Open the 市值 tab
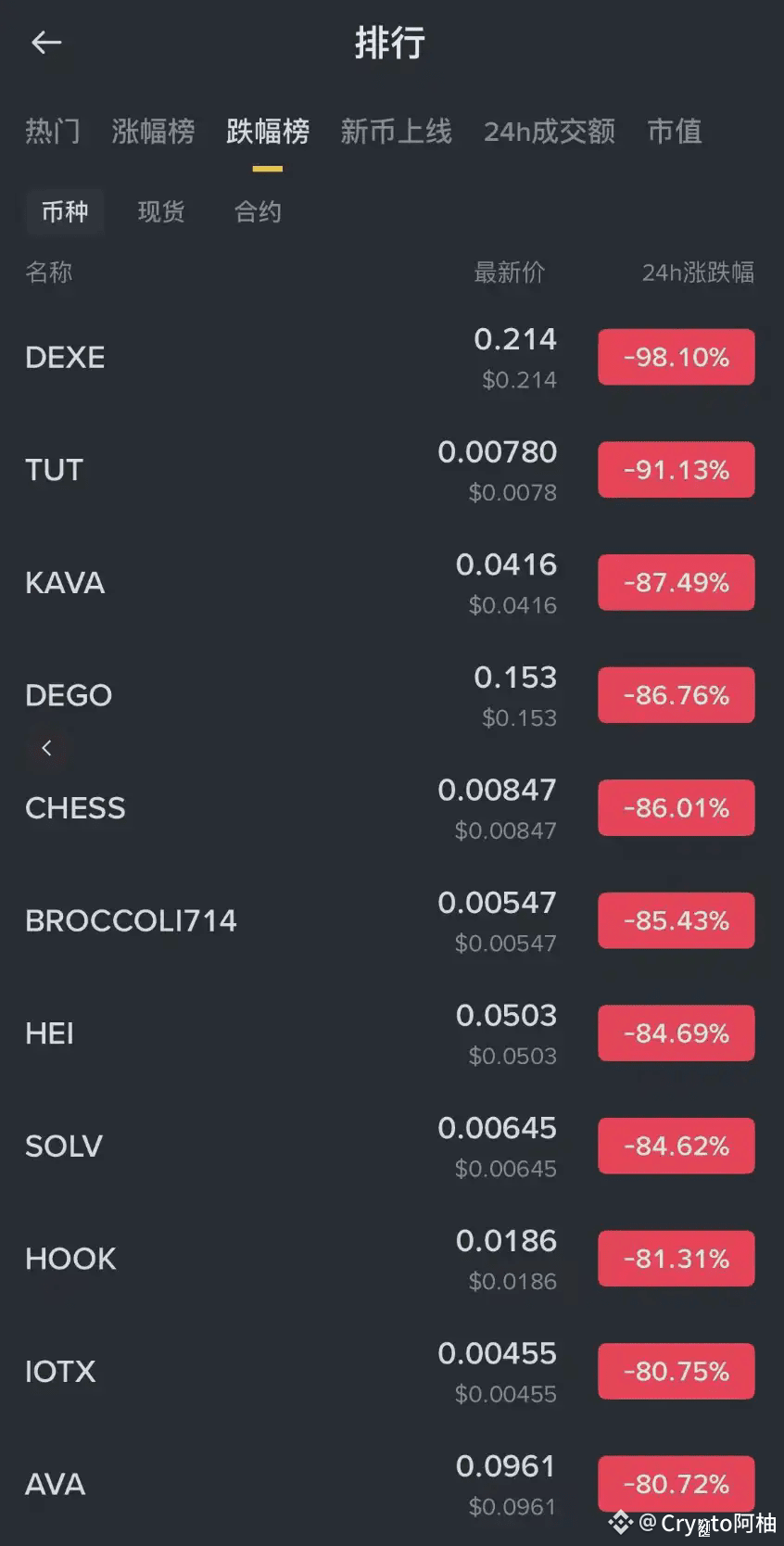Screen dimensions: 784x1546 (674, 132)
